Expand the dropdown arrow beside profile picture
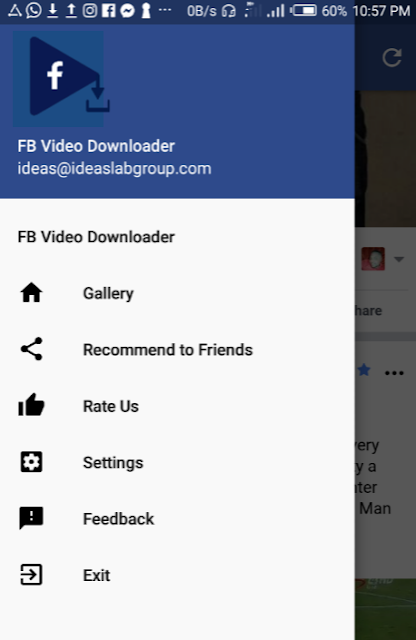The image size is (416, 640). coord(399,259)
